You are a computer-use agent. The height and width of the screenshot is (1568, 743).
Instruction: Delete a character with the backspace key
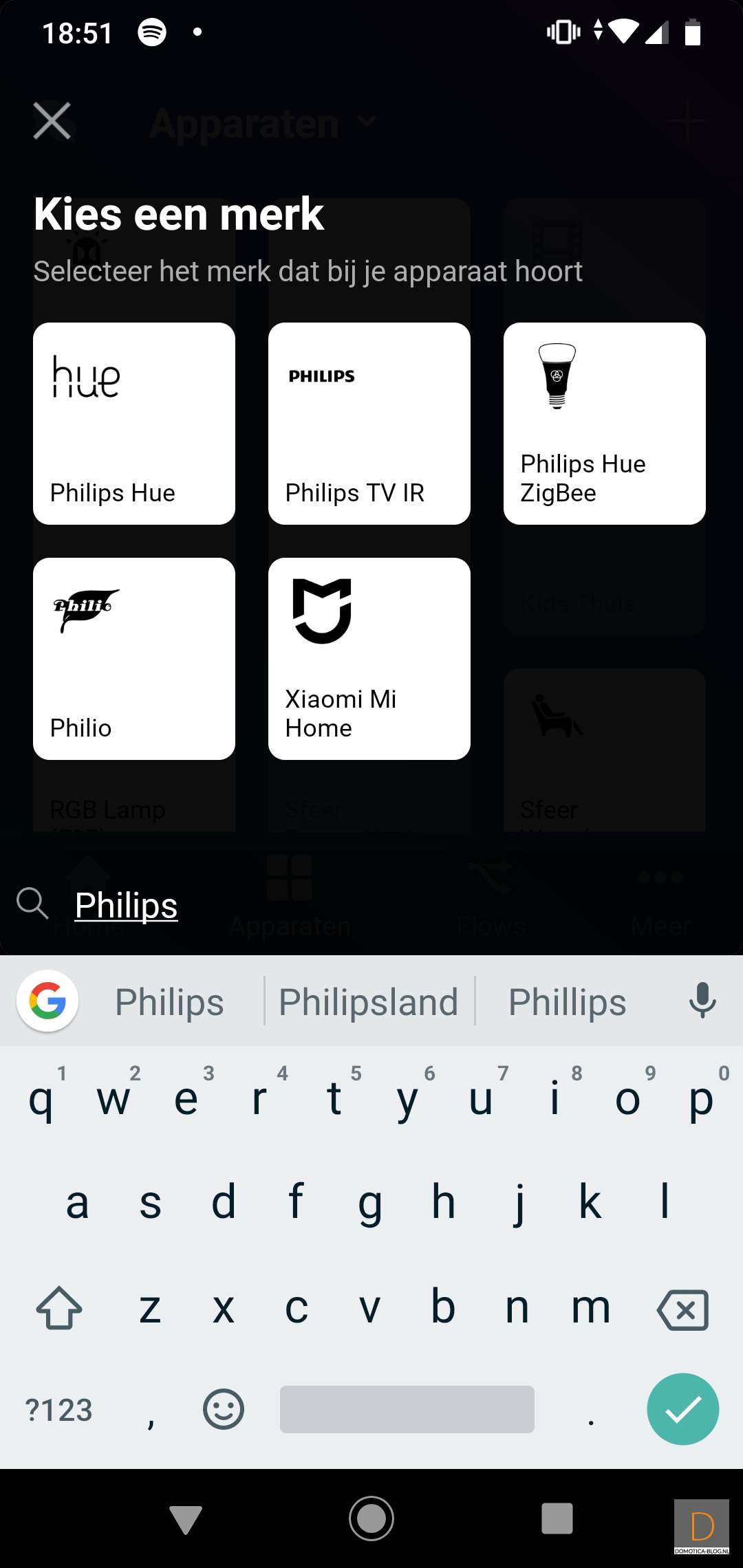pos(683,1309)
